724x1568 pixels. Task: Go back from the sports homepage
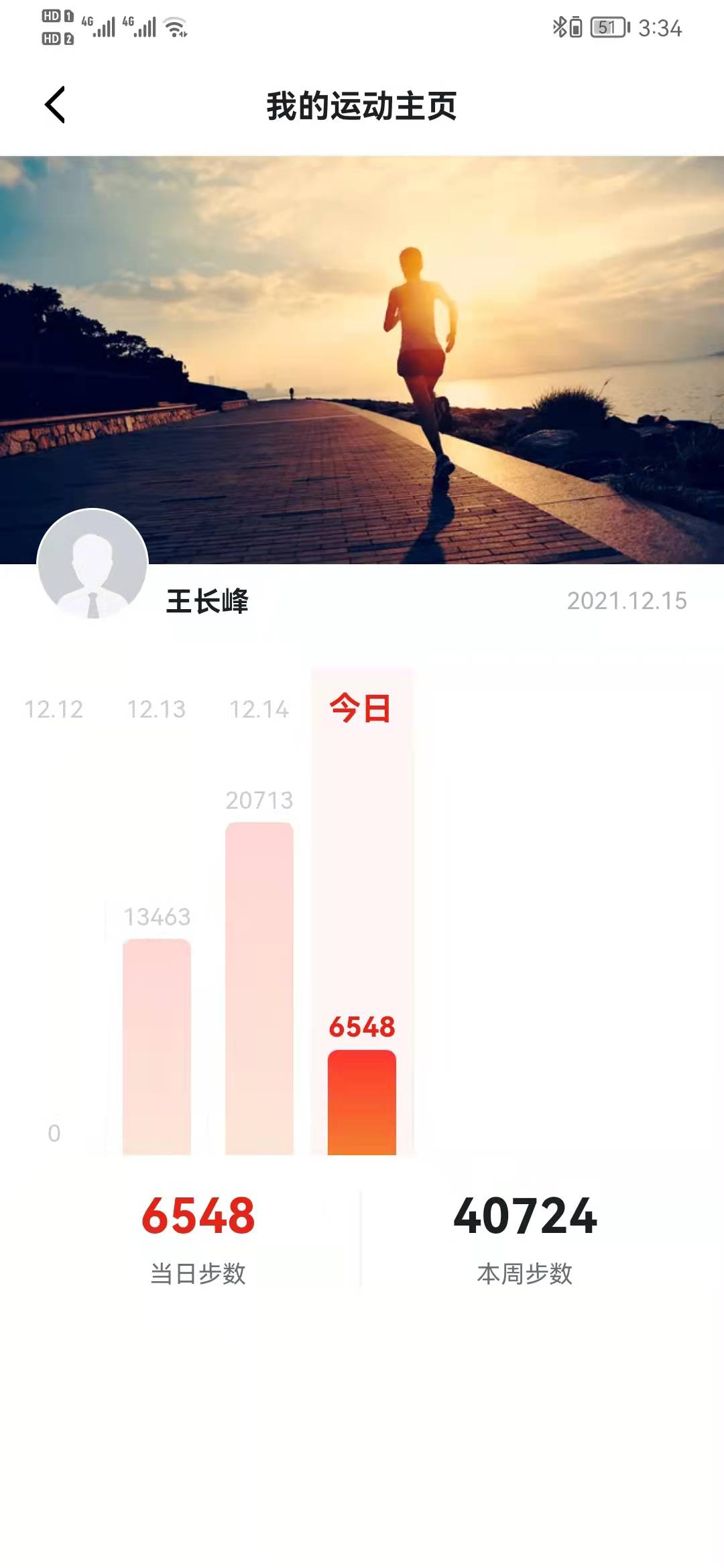(55, 105)
